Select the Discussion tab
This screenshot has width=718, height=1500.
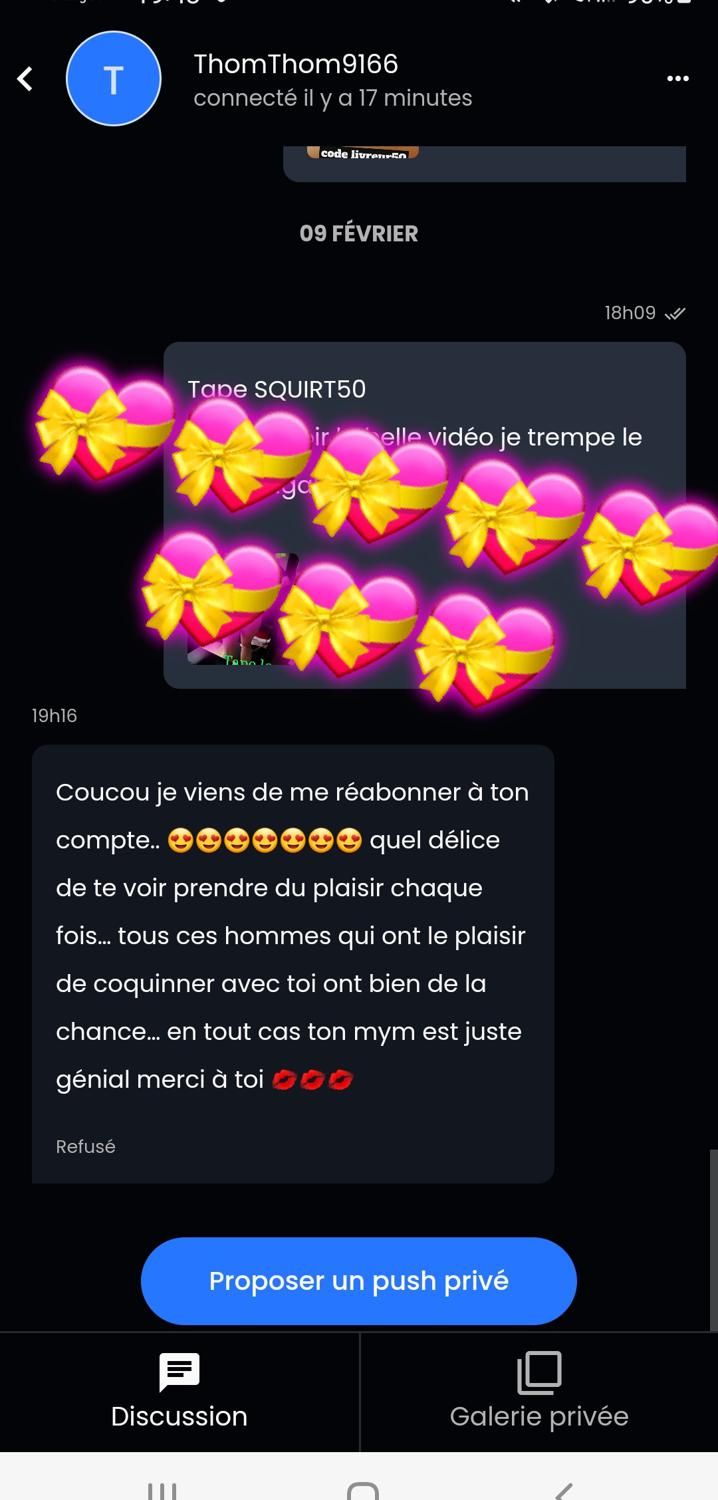(x=179, y=1391)
